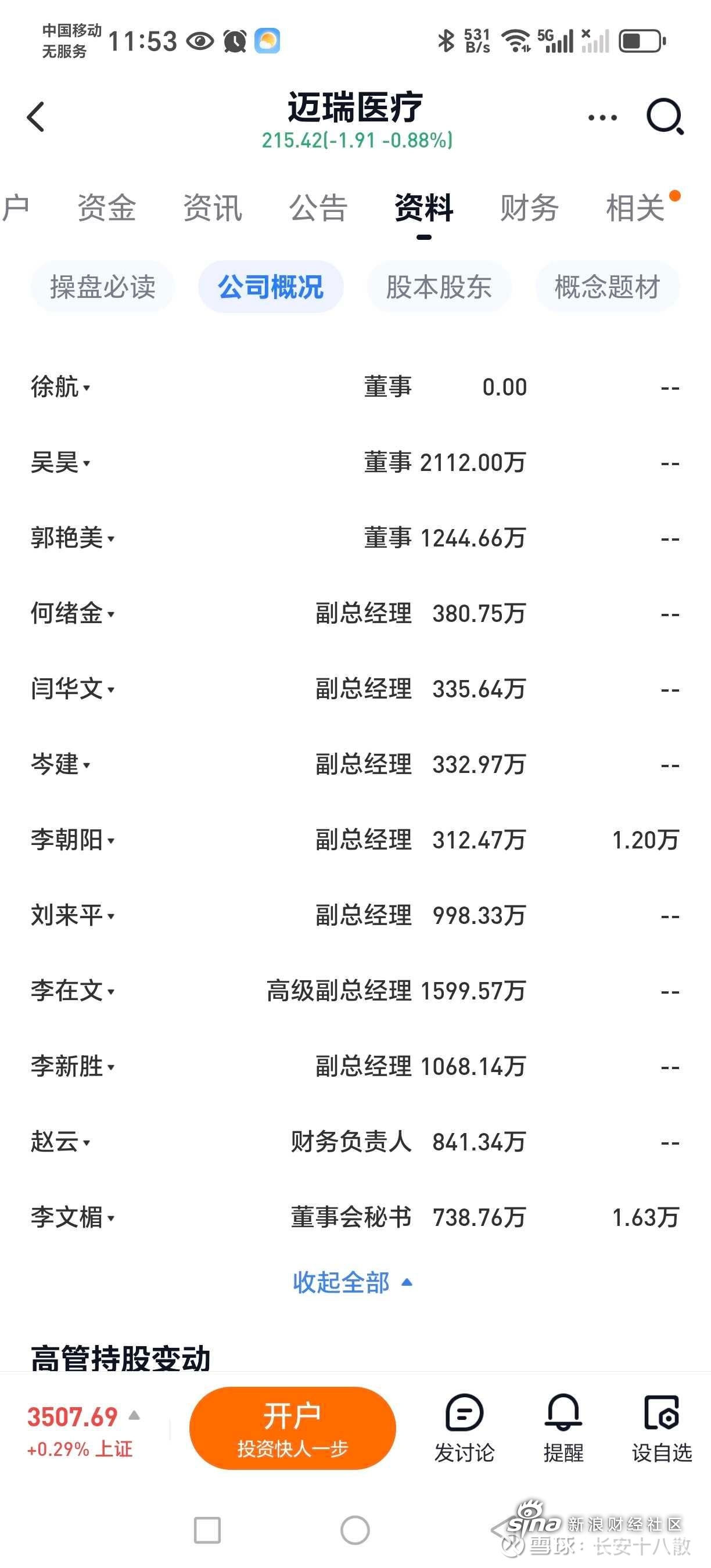Add stock to watchlist via 设自选
This screenshot has height=1568, width=711.
pyautogui.click(x=662, y=1428)
